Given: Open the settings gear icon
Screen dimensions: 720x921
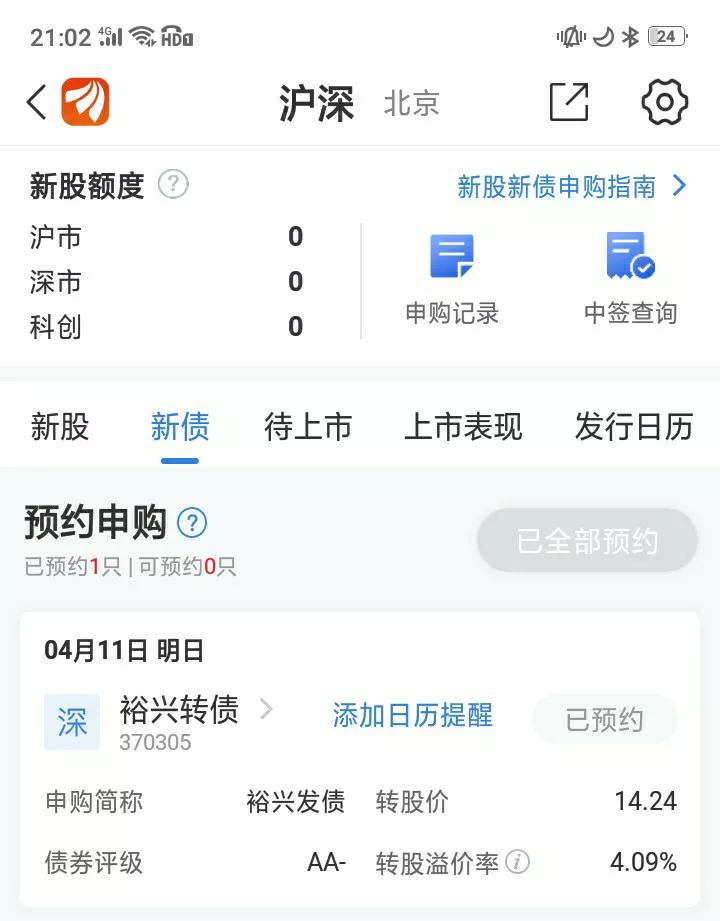Looking at the screenshot, I should point(663,100).
